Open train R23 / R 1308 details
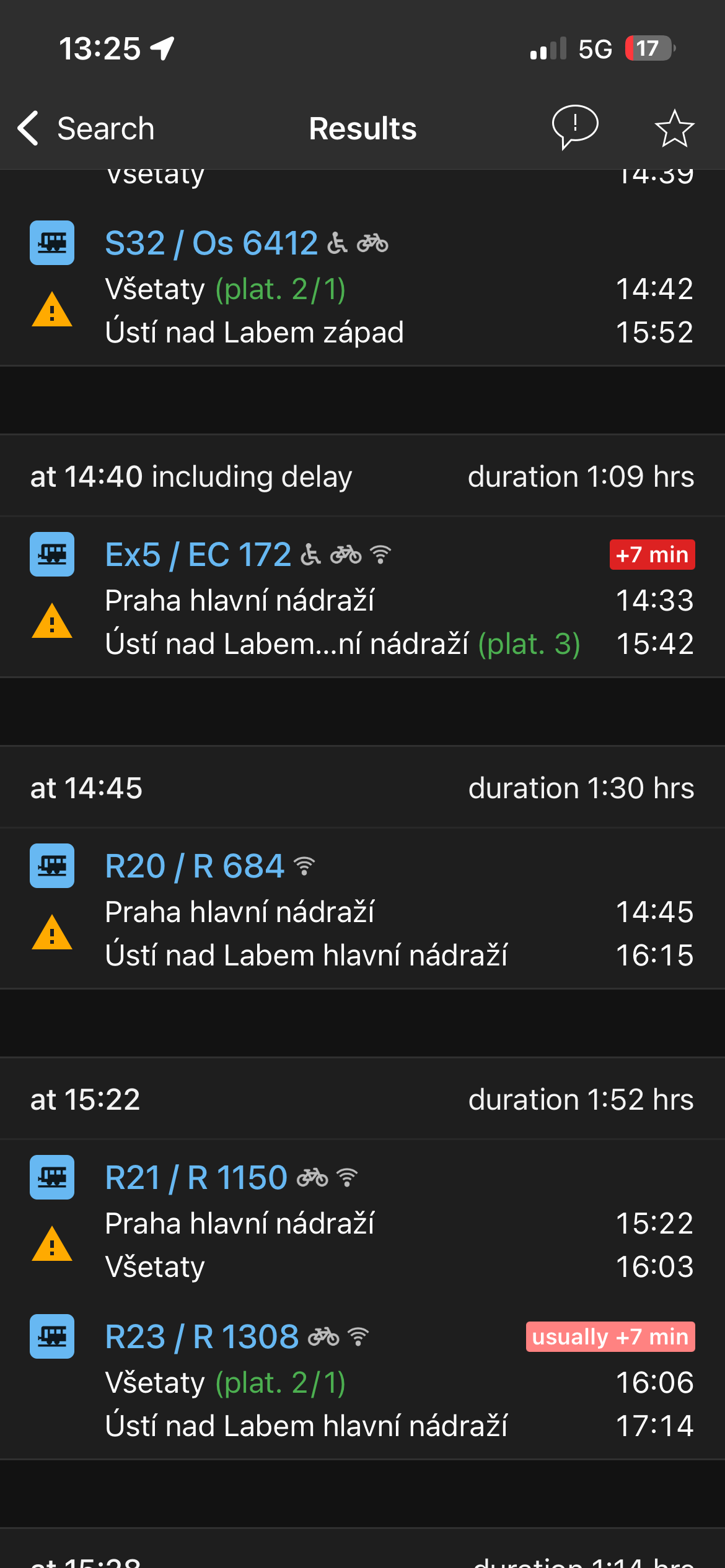Image resolution: width=725 pixels, height=1568 pixels. [x=202, y=1336]
